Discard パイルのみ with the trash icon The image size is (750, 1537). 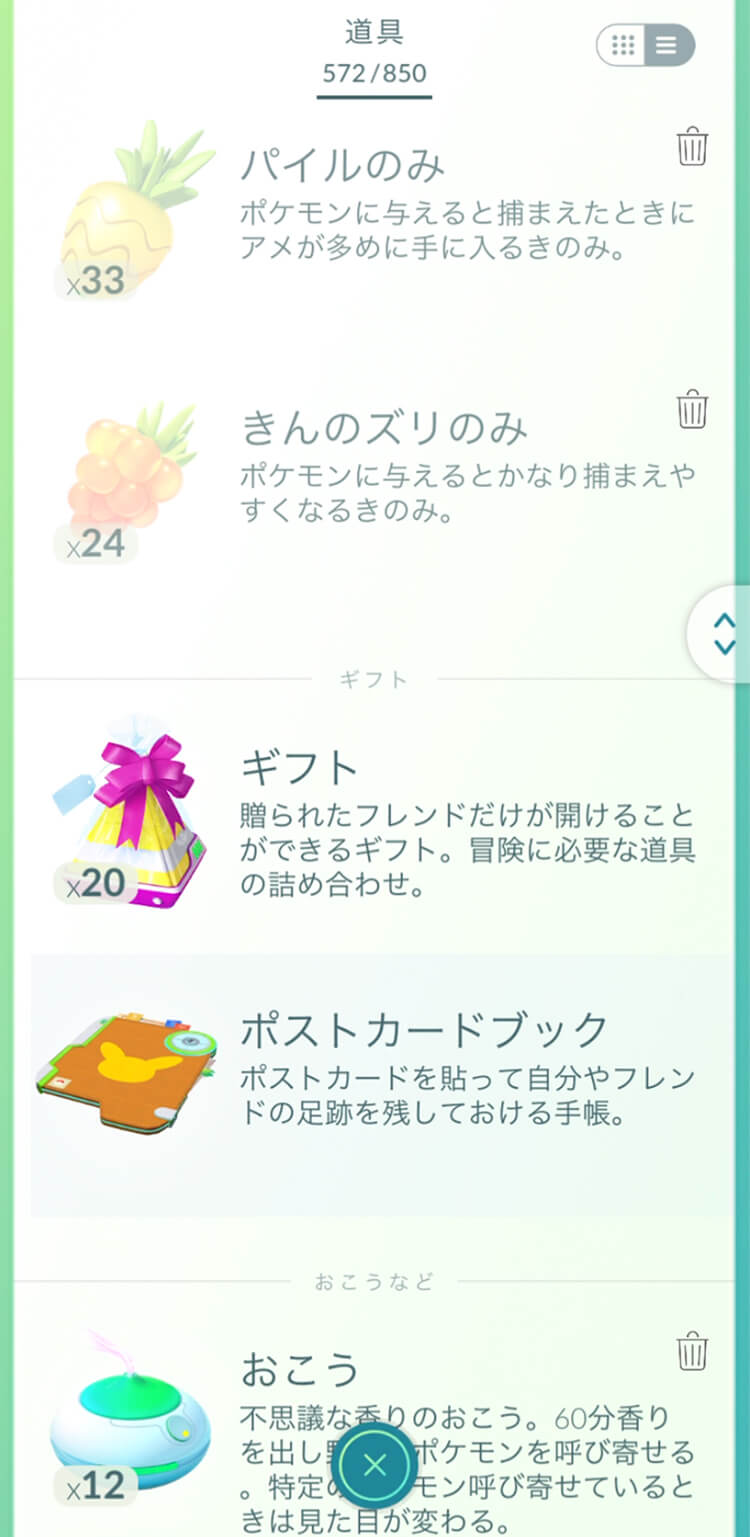pos(692,147)
